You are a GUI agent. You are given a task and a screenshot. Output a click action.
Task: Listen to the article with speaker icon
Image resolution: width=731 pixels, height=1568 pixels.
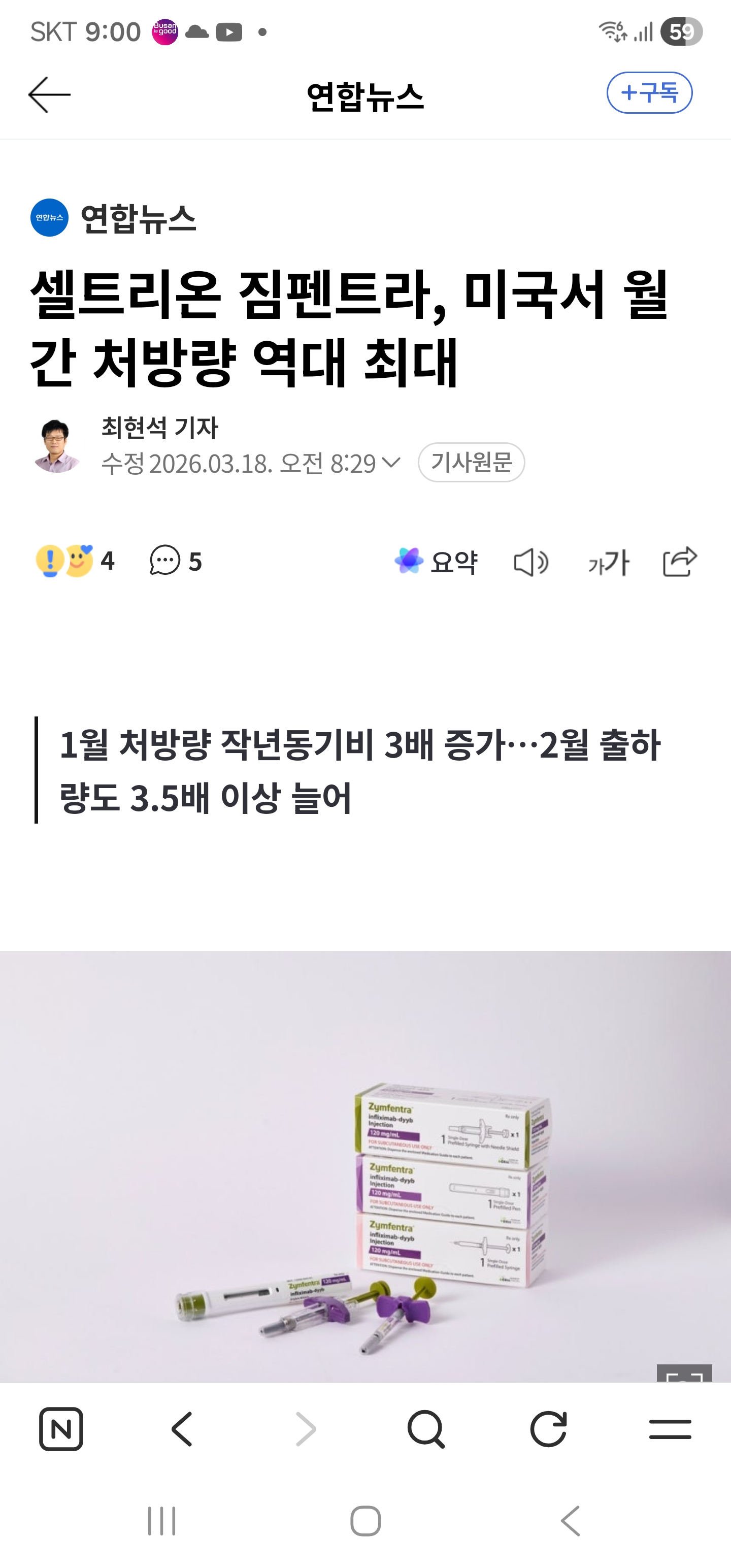[531, 562]
